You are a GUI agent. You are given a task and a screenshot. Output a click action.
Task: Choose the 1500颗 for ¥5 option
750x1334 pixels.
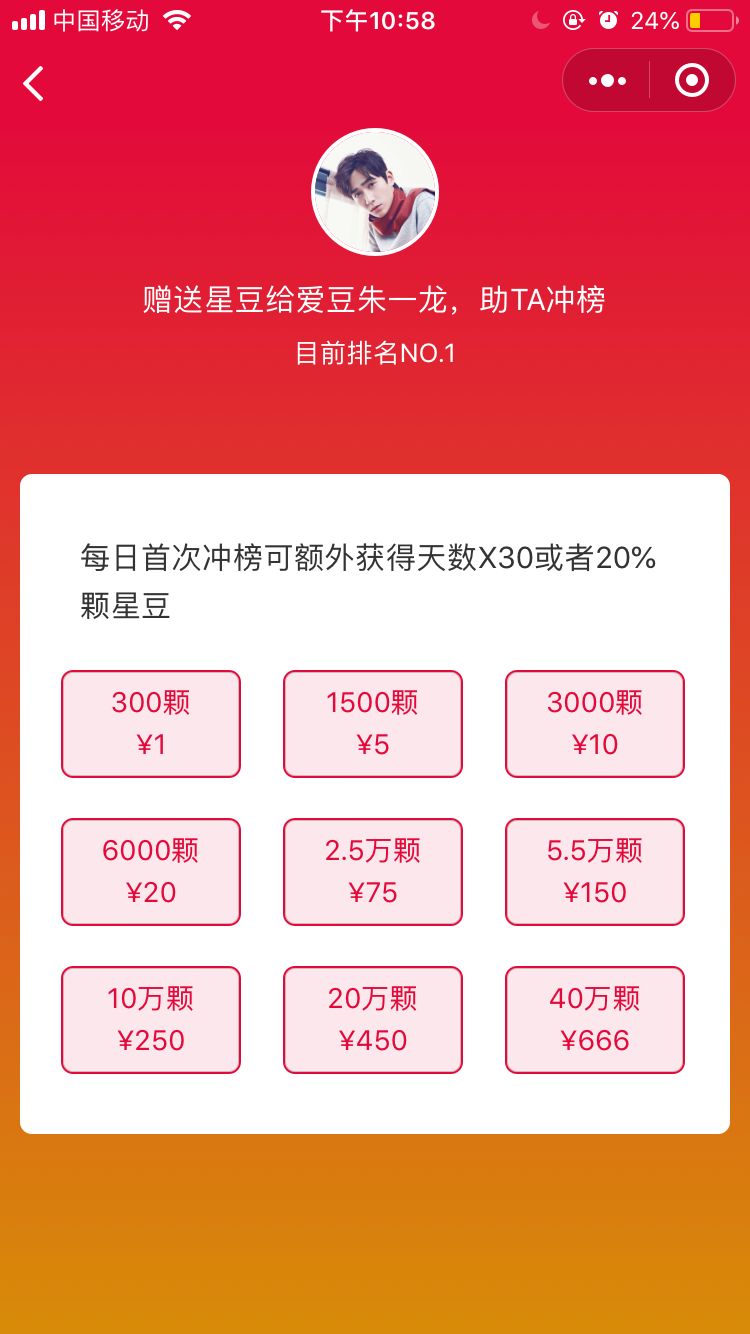point(373,724)
